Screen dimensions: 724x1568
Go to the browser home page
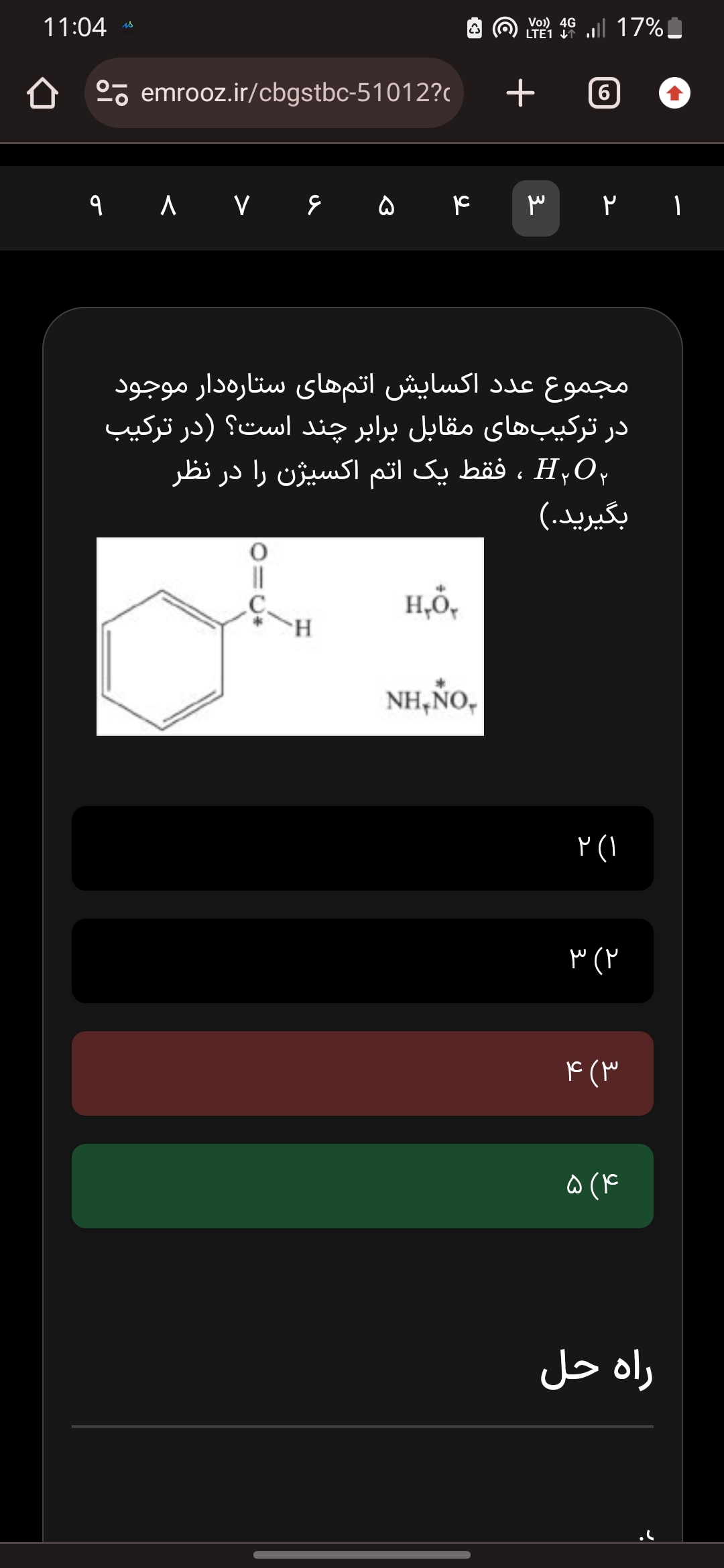coord(42,93)
